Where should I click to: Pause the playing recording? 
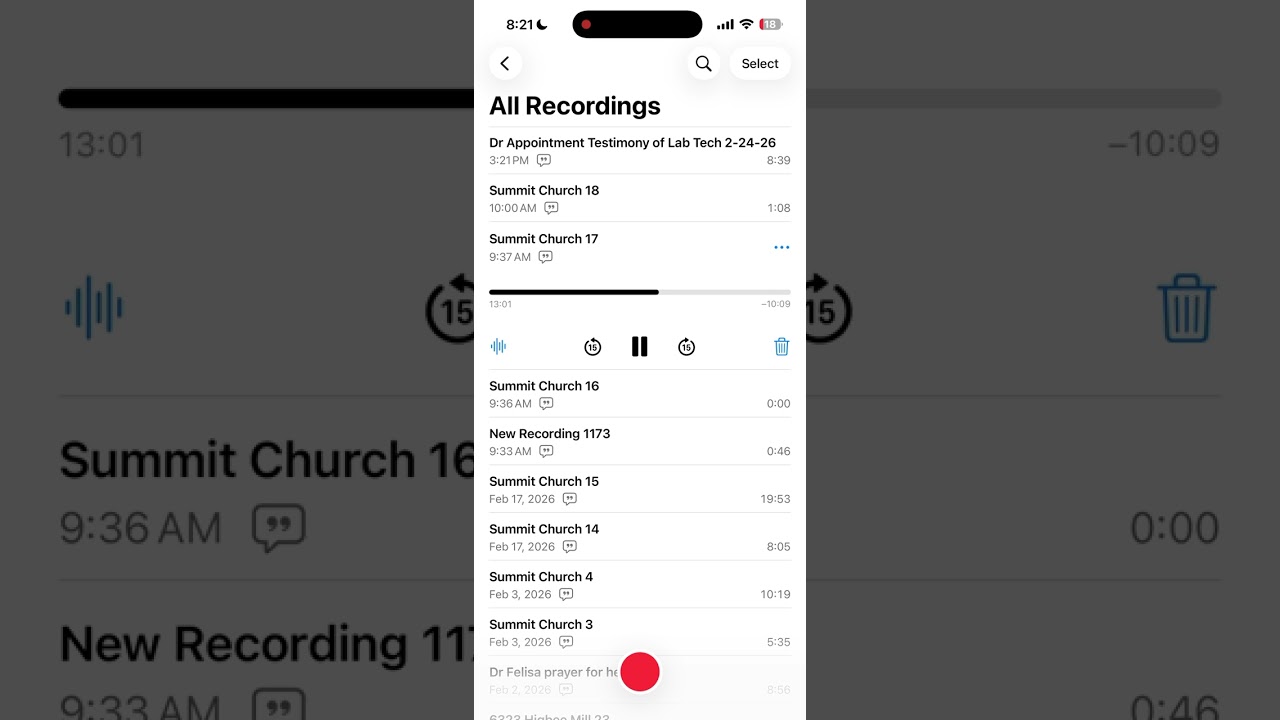pyautogui.click(x=639, y=347)
